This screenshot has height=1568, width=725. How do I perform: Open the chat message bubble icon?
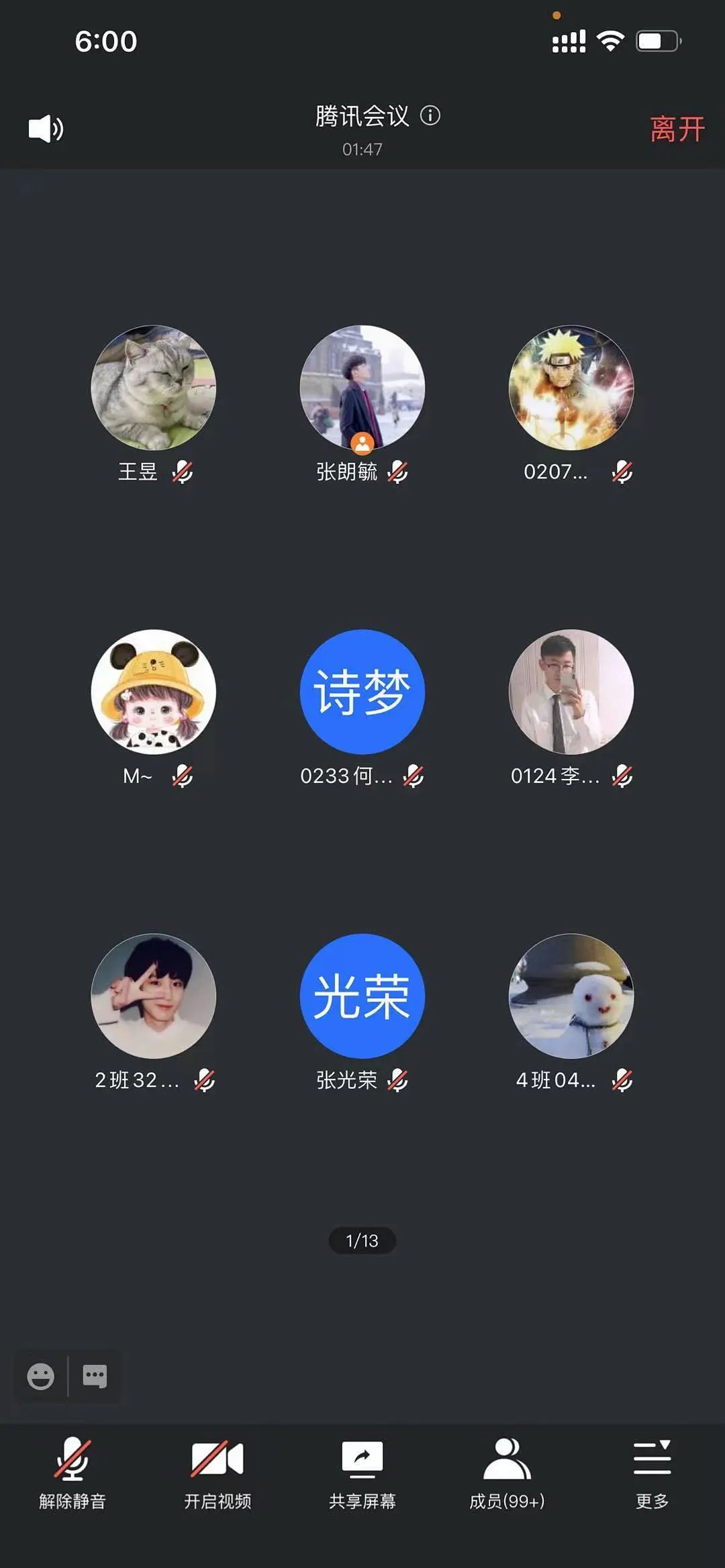[95, 1376]
